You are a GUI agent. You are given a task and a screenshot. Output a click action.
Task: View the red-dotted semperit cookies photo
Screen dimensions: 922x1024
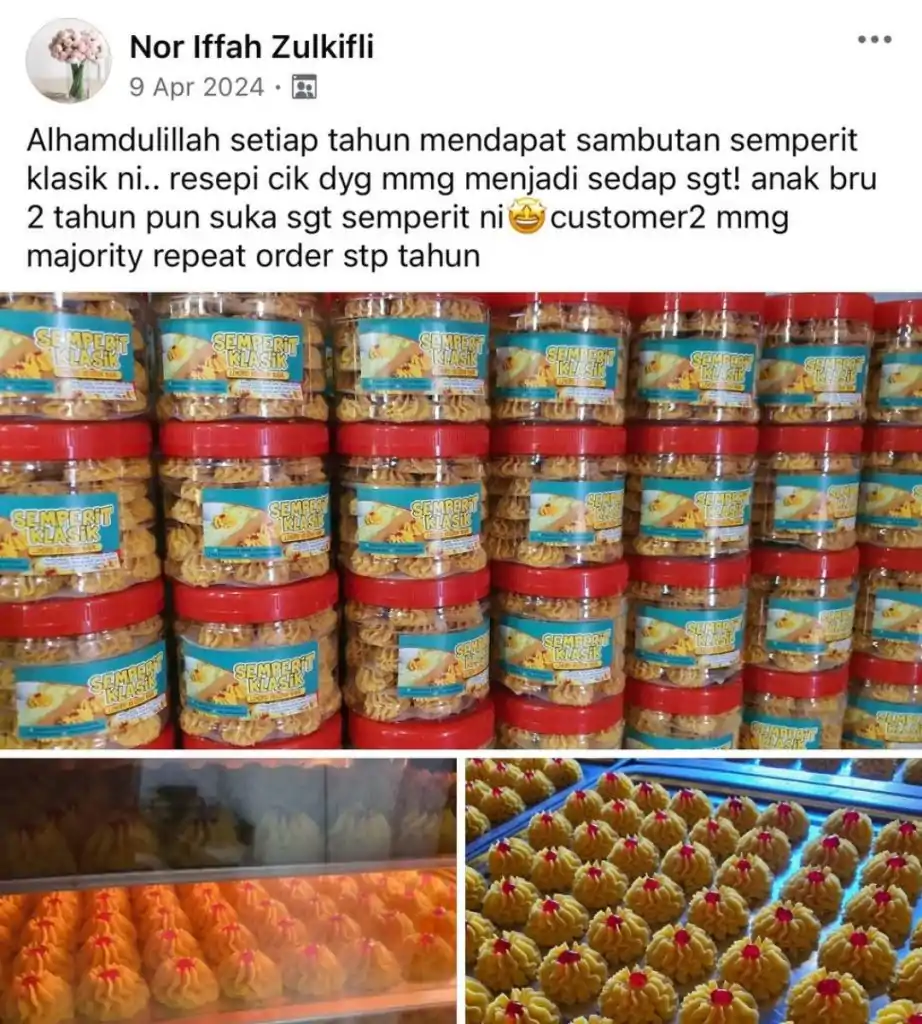[693, 890]
